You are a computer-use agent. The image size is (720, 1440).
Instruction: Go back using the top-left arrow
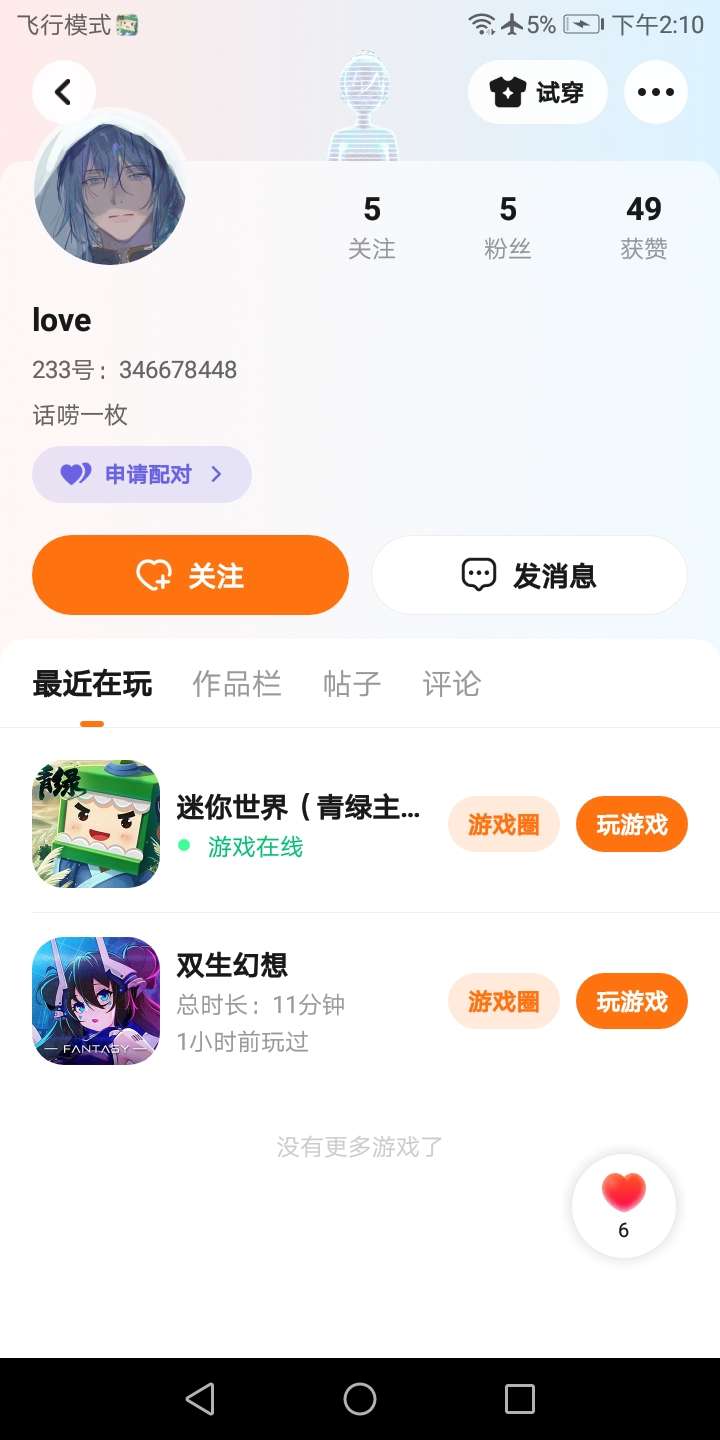click(x=63, y=92)
